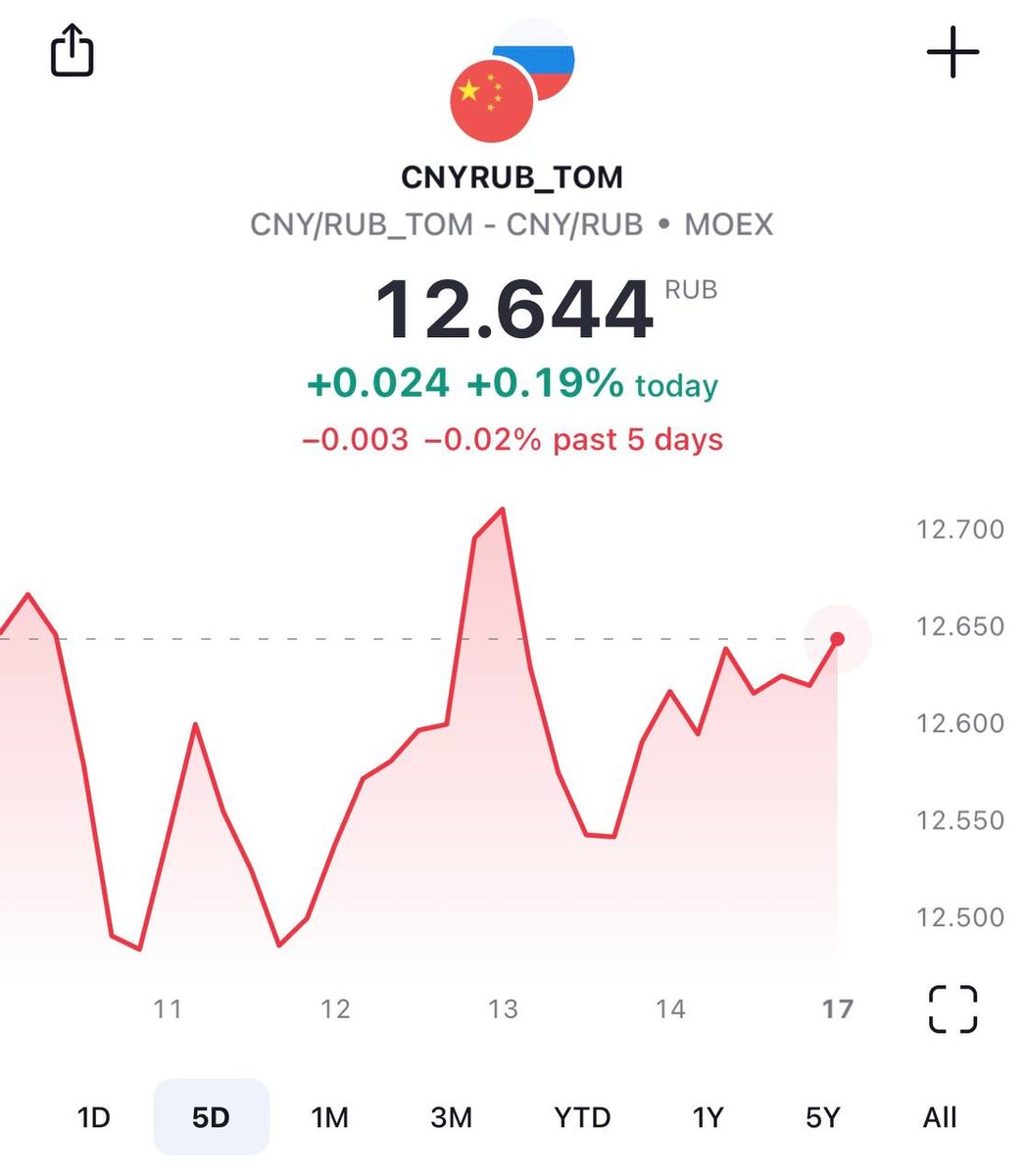This screenshot has width=1025, height=1176.
Task: Click the plus icon to add instrument
Action: tap(952, 54)
